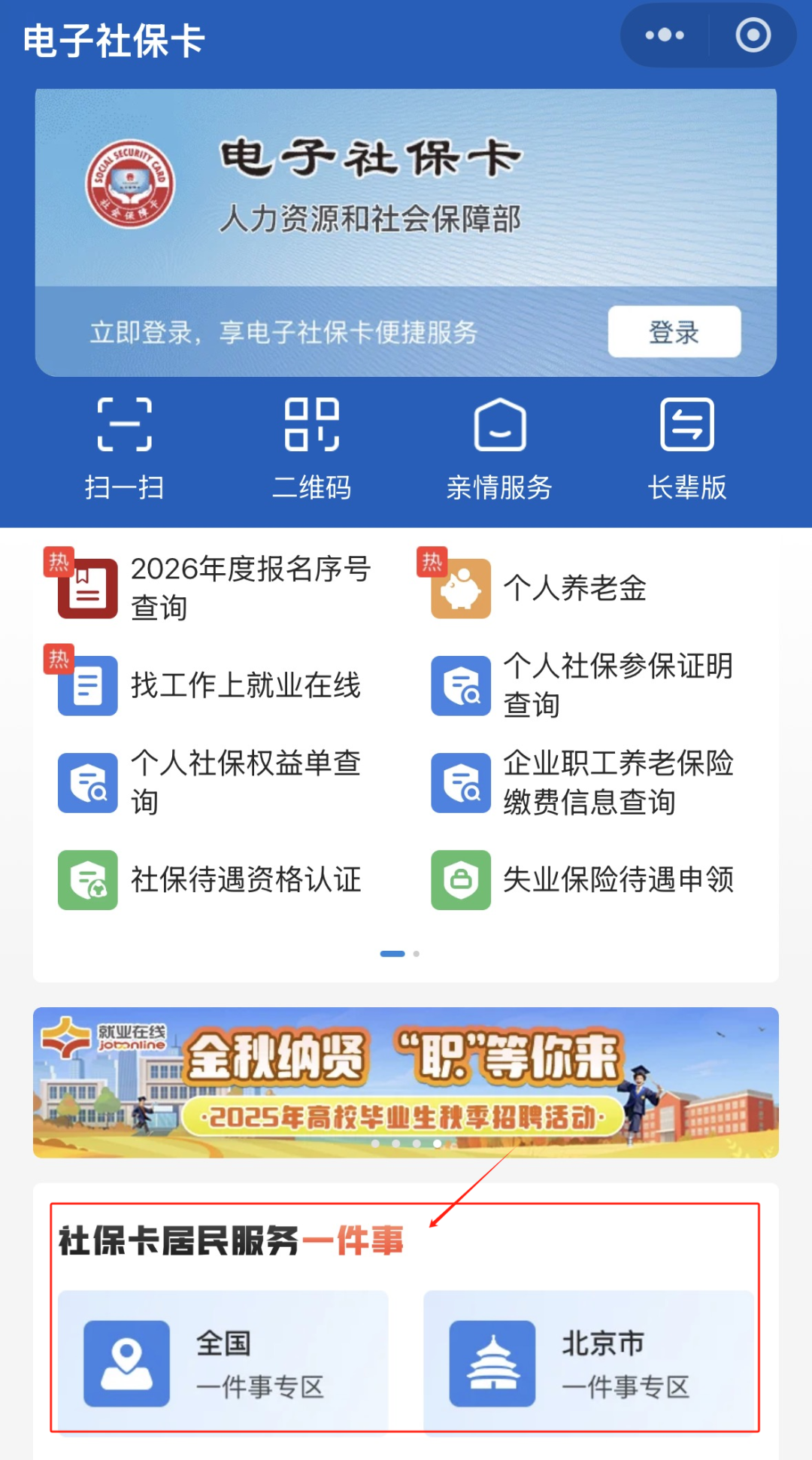Open 二维码 QR code

pos(312,448)
